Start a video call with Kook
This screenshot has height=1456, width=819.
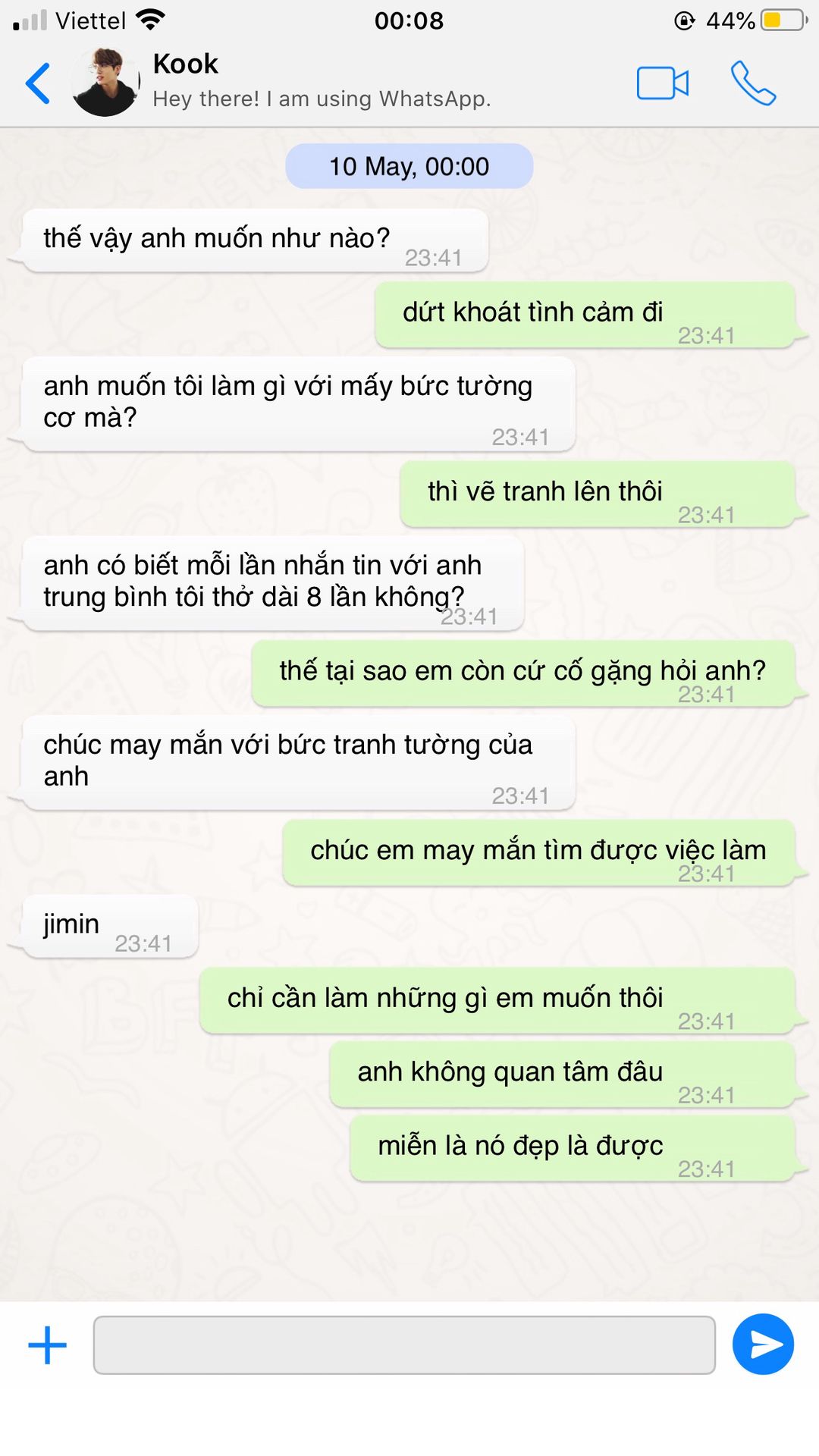pos(662,83)
